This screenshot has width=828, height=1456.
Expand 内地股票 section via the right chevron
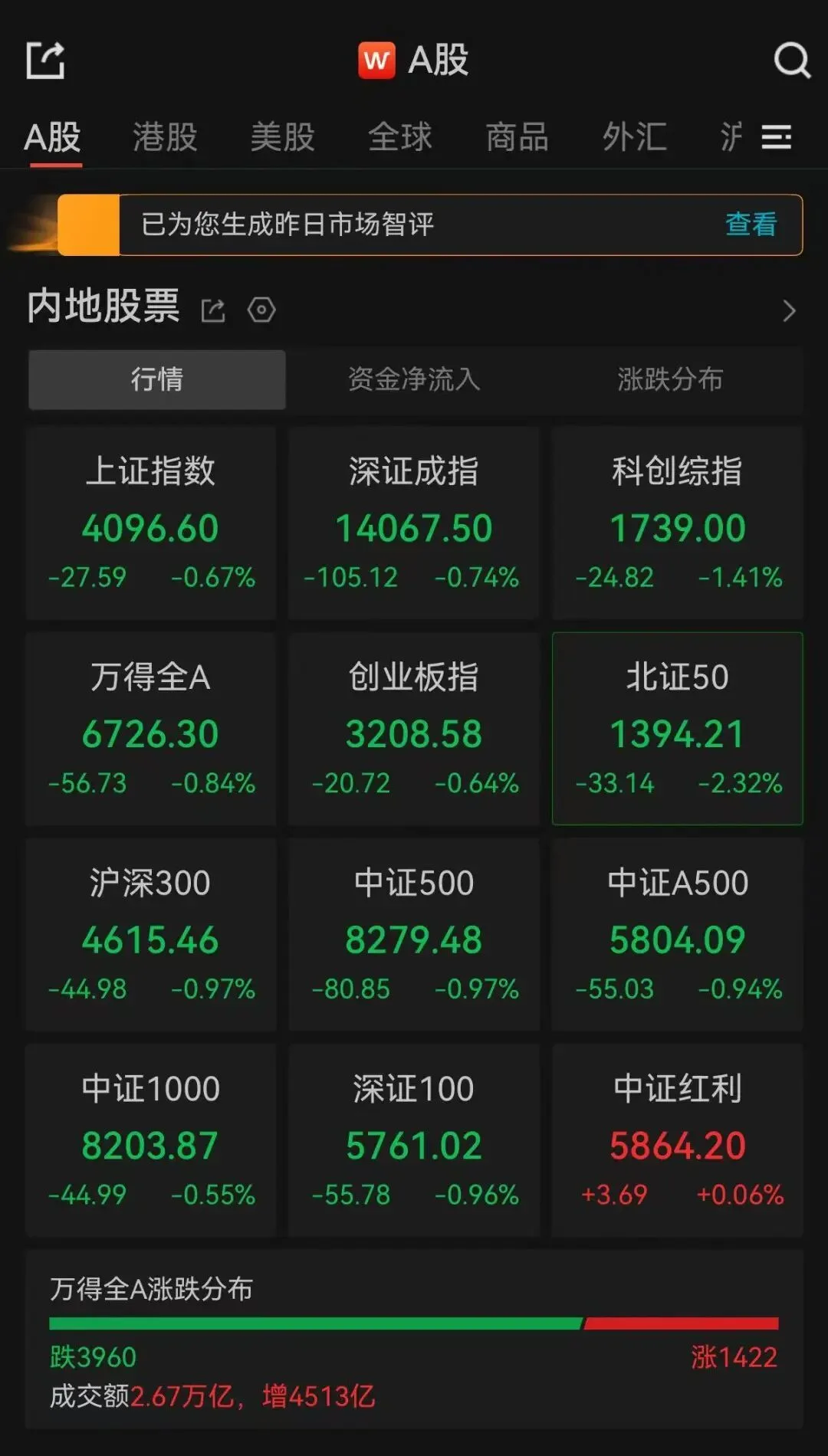point(790,311)
